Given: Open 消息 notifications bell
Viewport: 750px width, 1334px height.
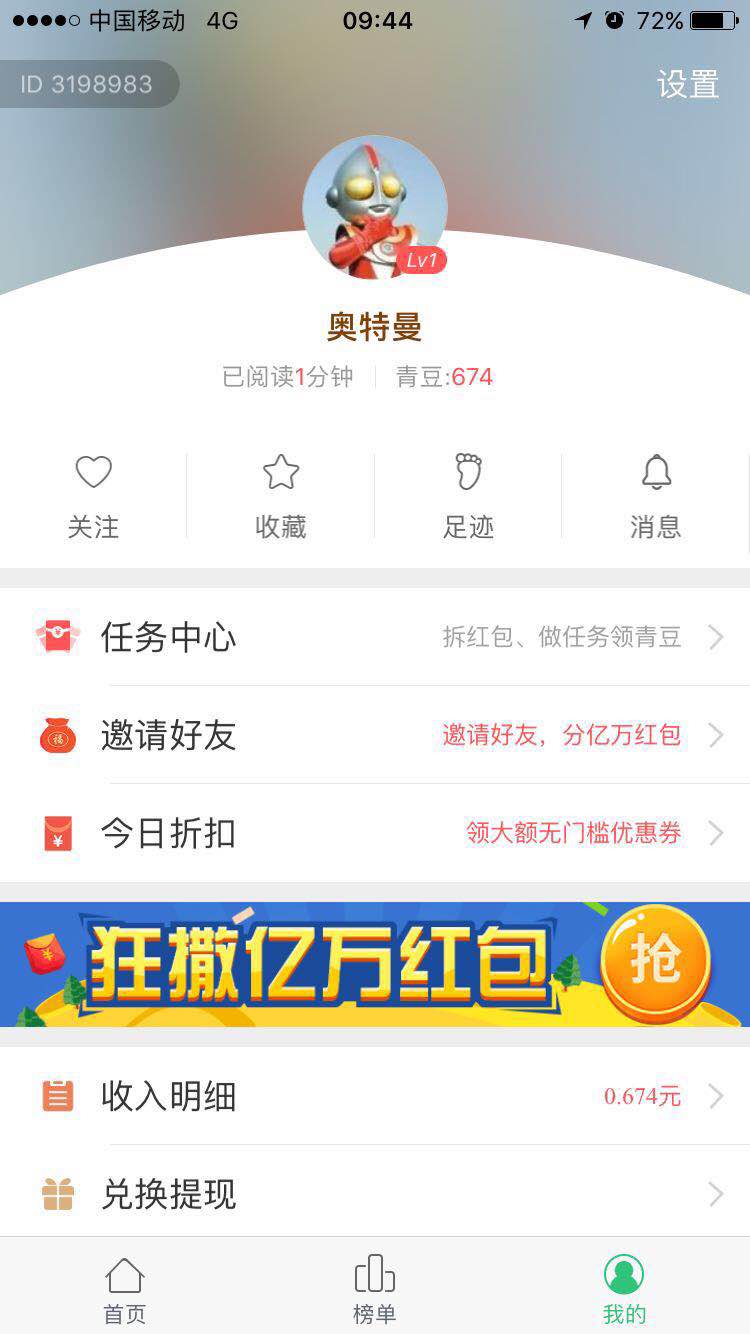Looking at the screenshot, I should click(x=656, y=496).
